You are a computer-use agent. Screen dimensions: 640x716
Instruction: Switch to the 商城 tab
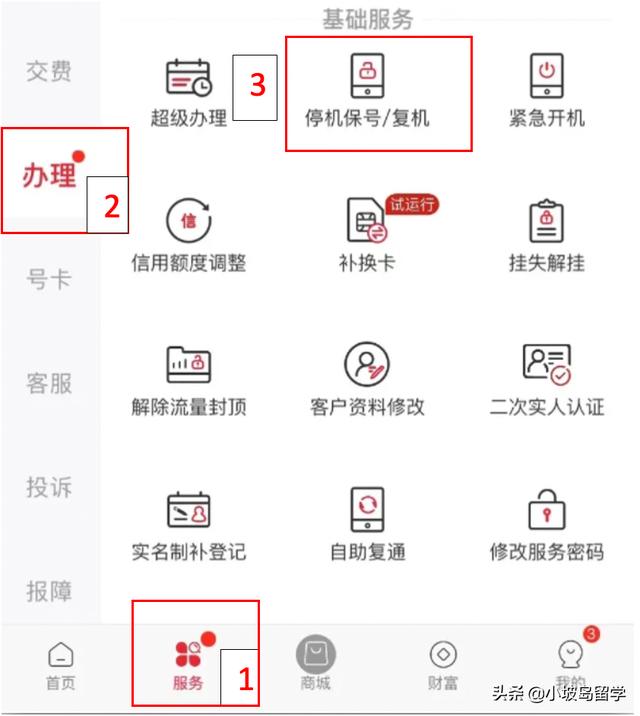click(315, 667)
